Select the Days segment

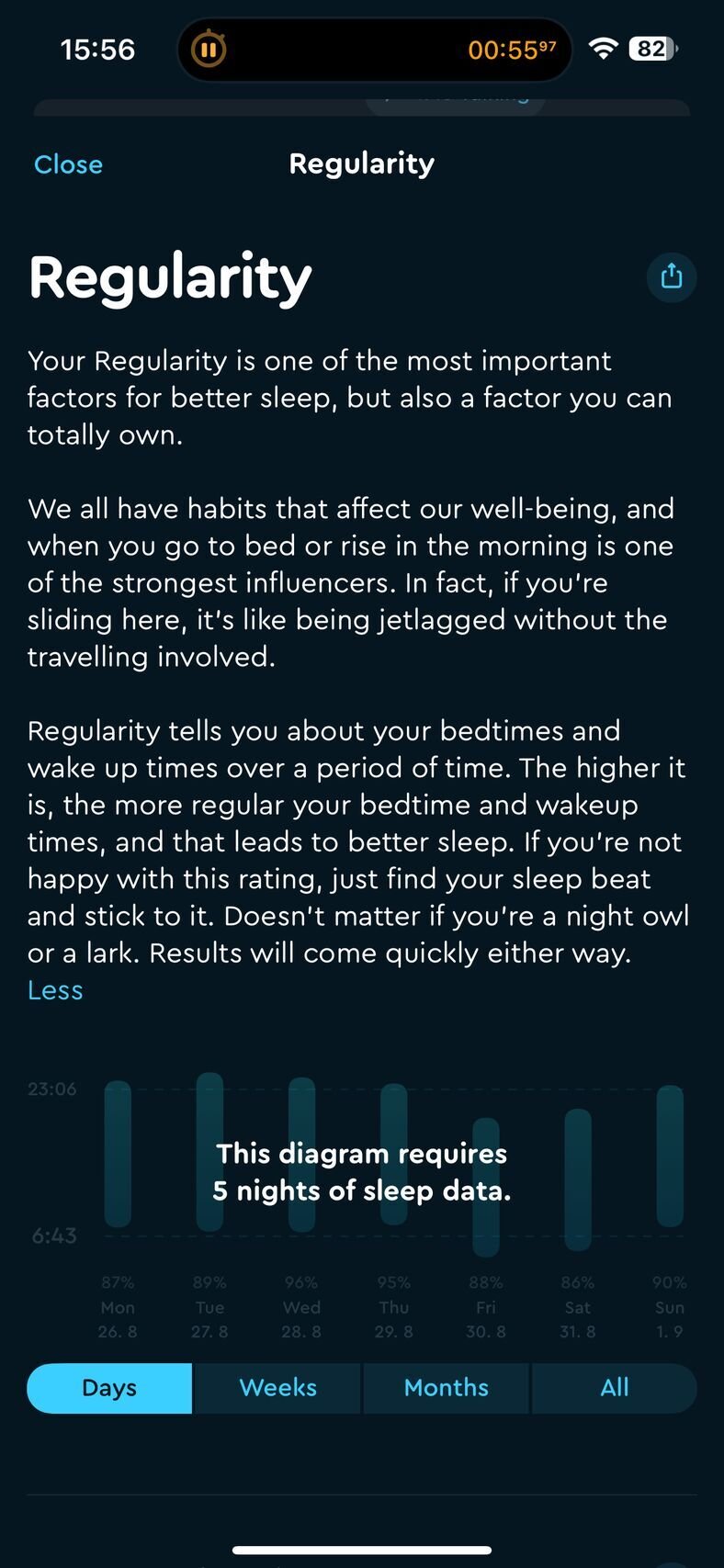pos(108,1388)
